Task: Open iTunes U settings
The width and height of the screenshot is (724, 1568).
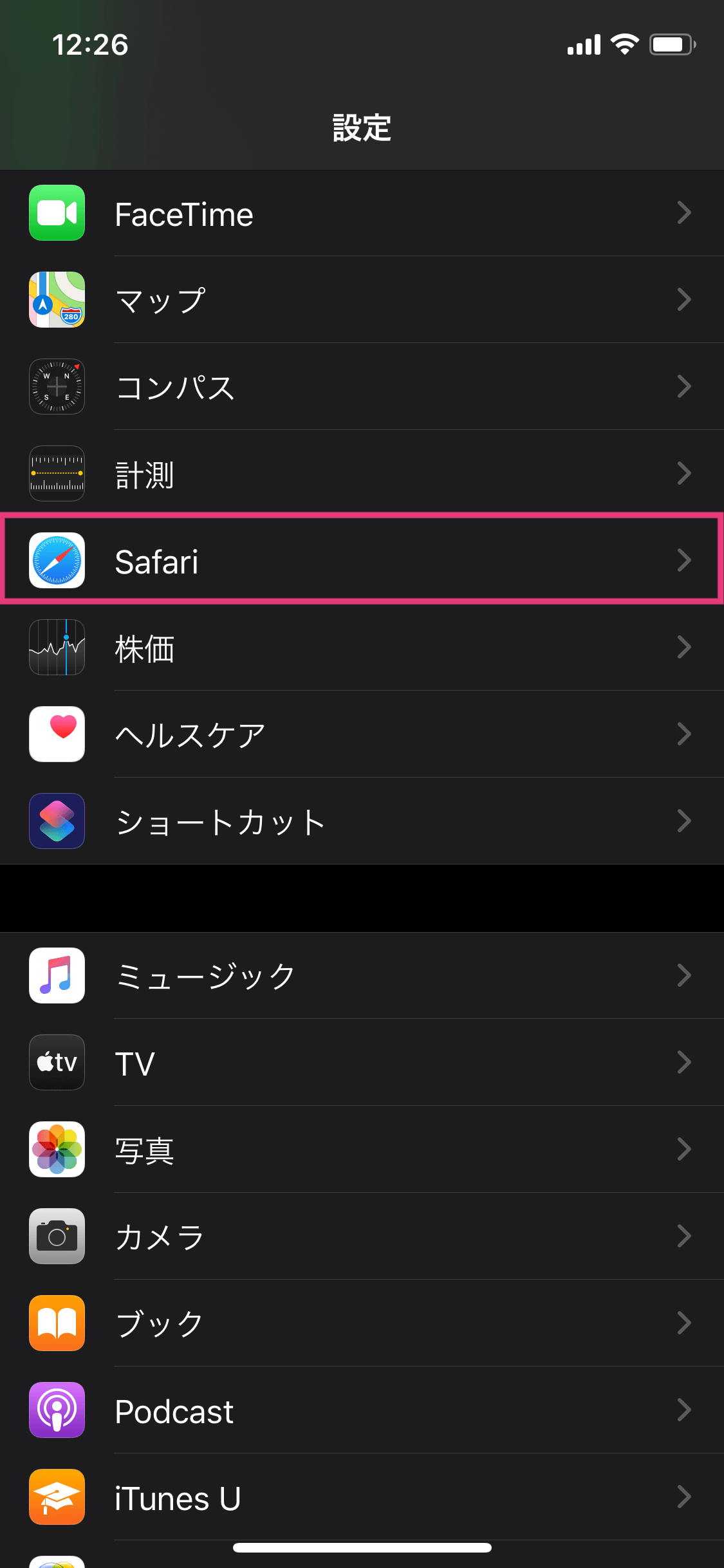Action: point(362,1497)
